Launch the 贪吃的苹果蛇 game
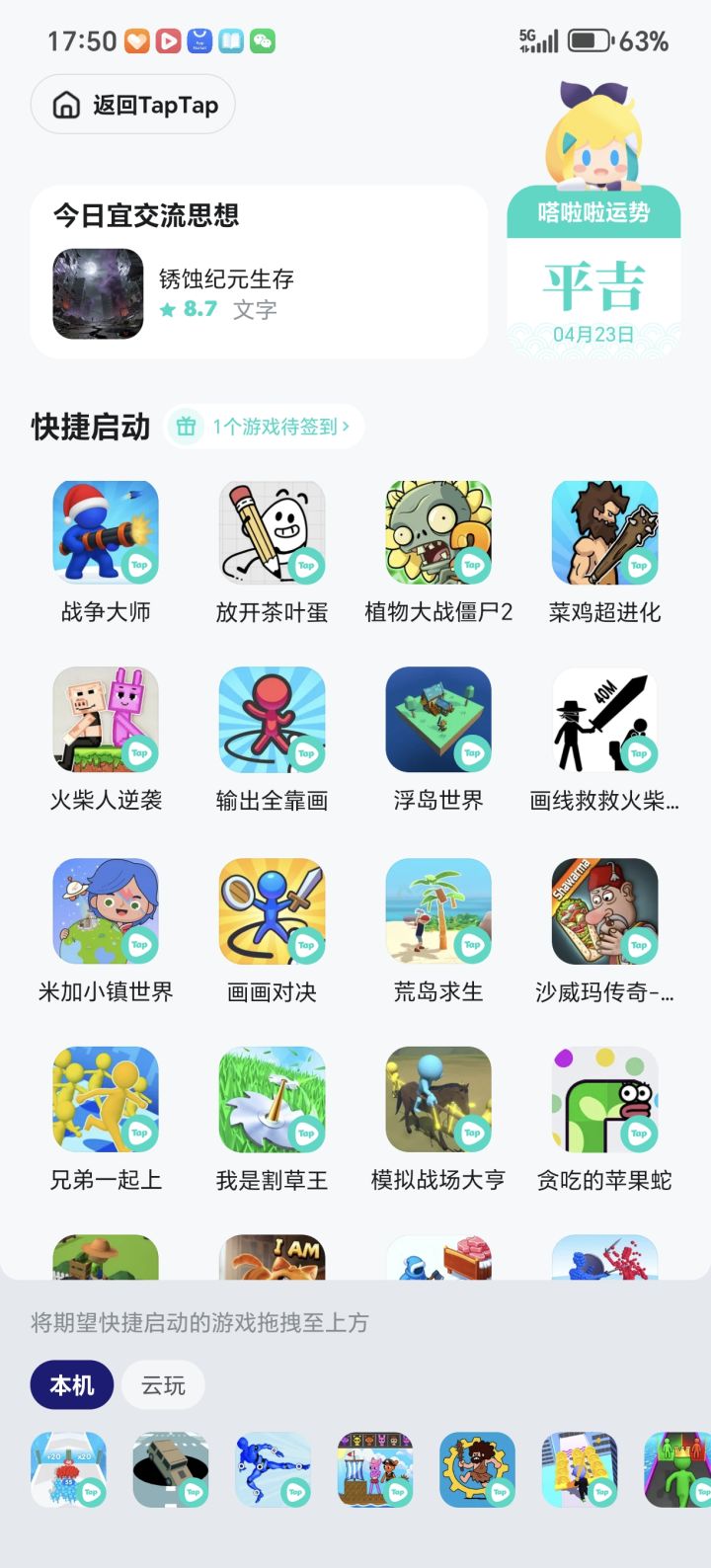Image resolution: width=711 pixels, height=1568 pixels. pos(603,1098)
